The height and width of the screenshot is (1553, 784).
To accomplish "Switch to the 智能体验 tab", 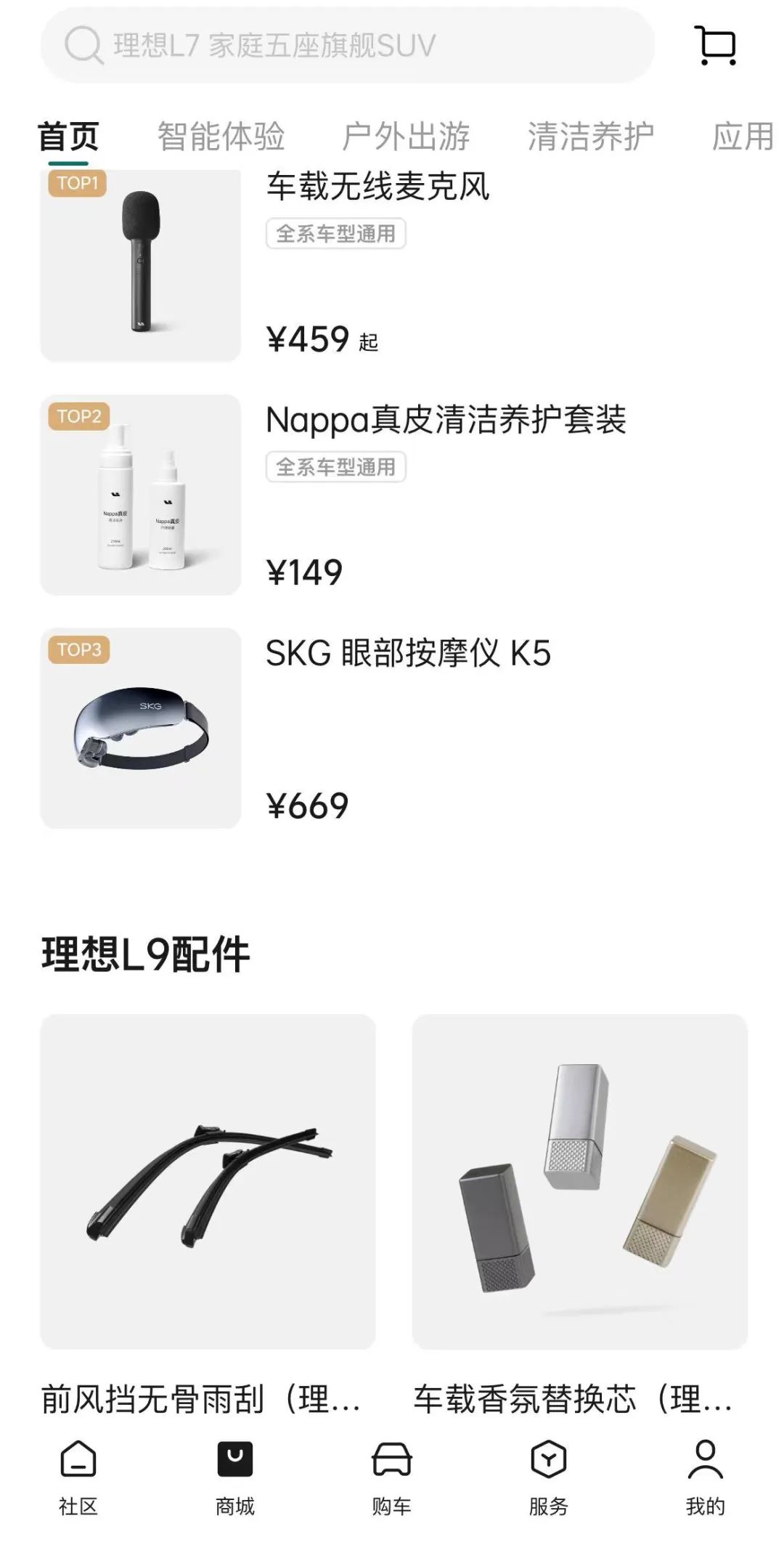I will 221,137.
